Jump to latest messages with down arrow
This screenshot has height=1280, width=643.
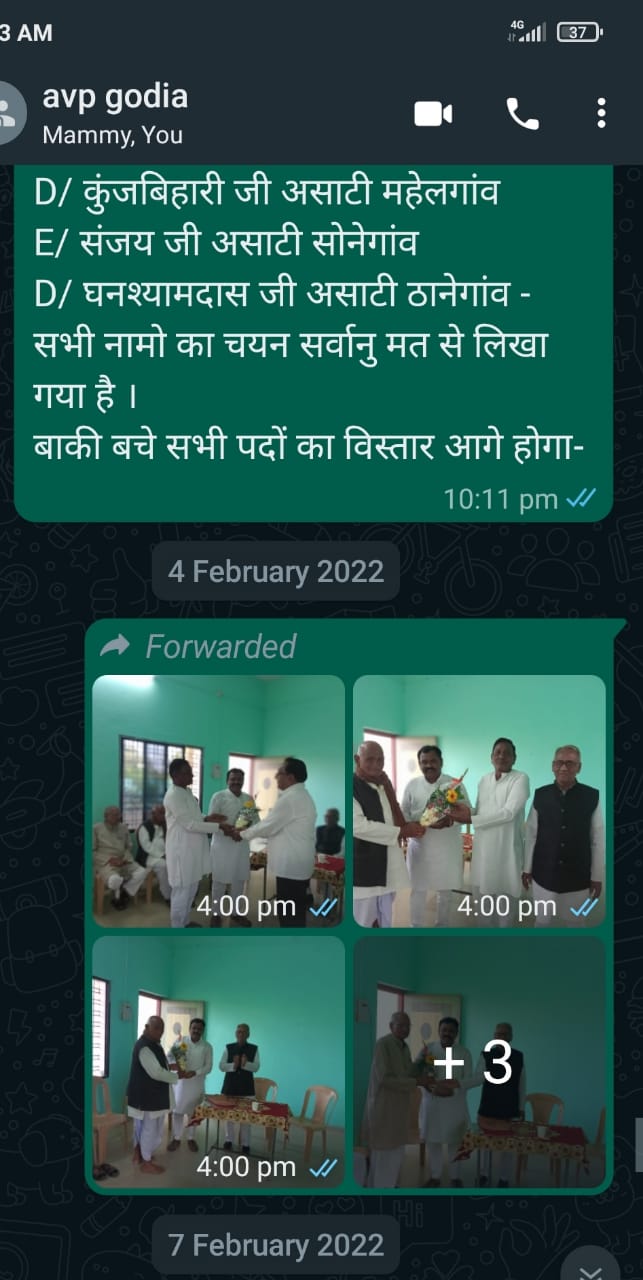coord(600,1268)
